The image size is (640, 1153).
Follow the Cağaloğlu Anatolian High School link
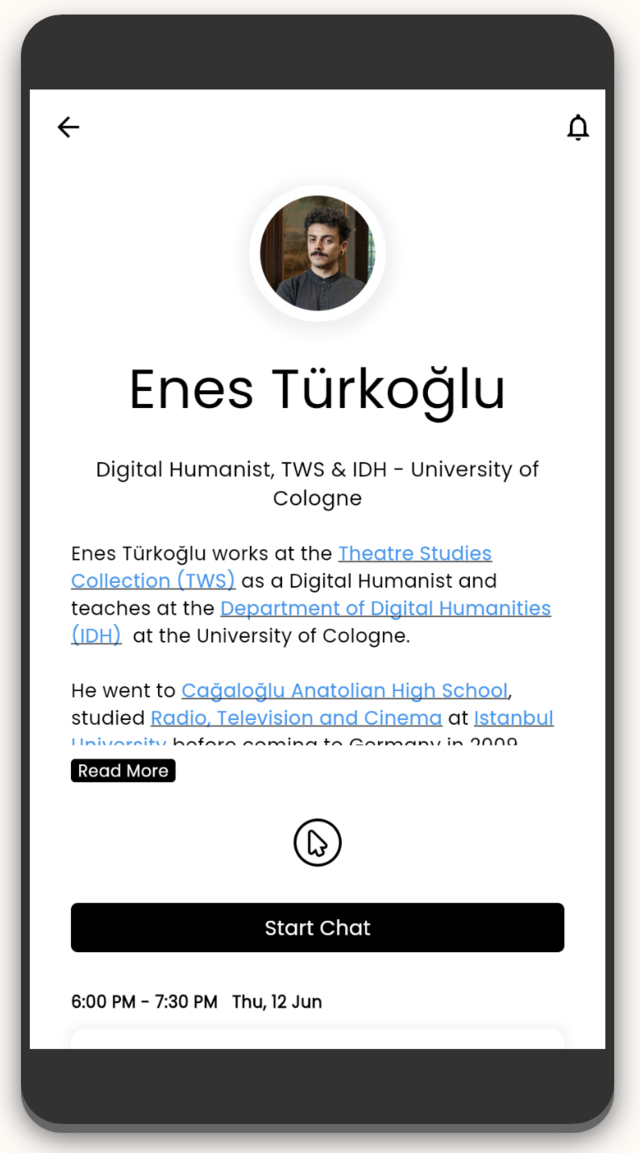pyautogui.click(x=344, y=691)
